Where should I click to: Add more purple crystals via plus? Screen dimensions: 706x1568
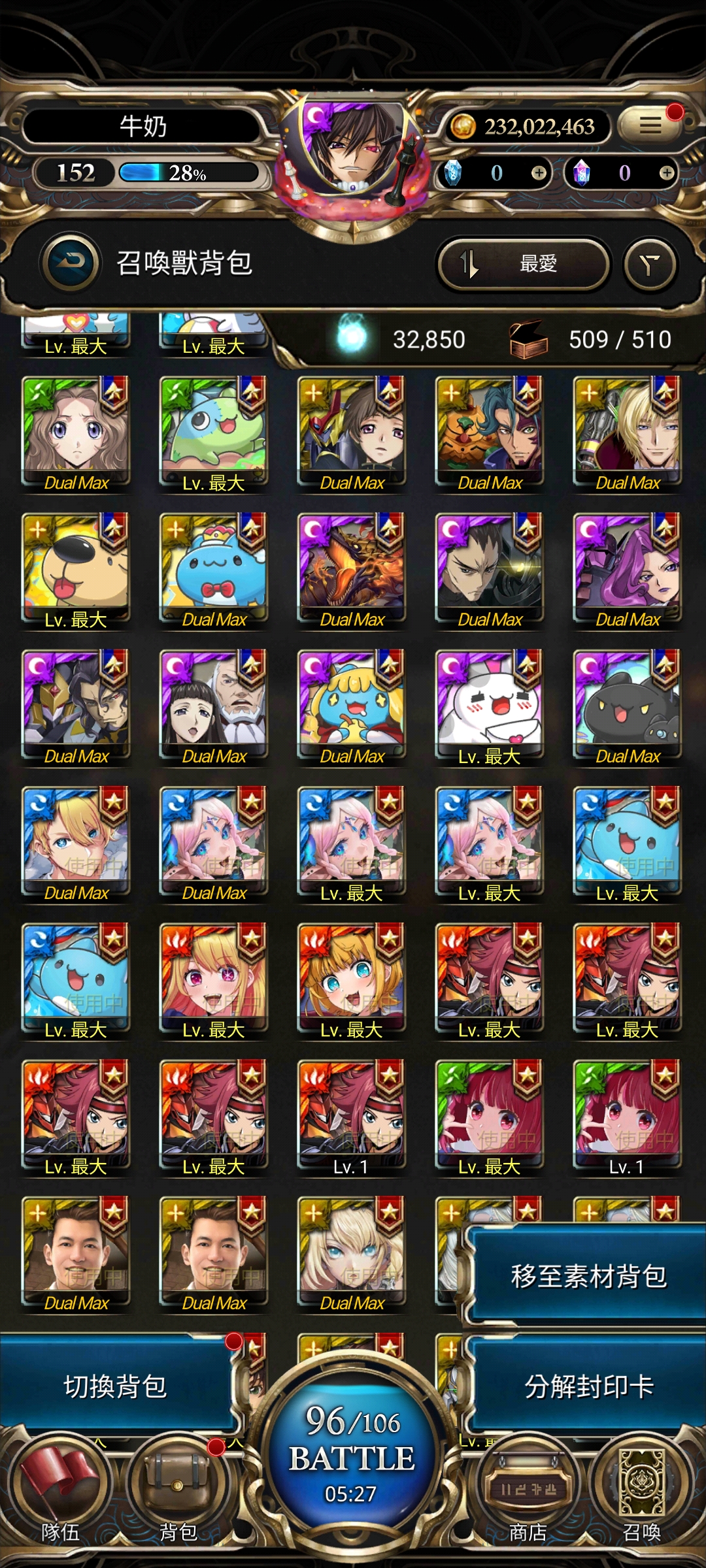pos(666,173)
